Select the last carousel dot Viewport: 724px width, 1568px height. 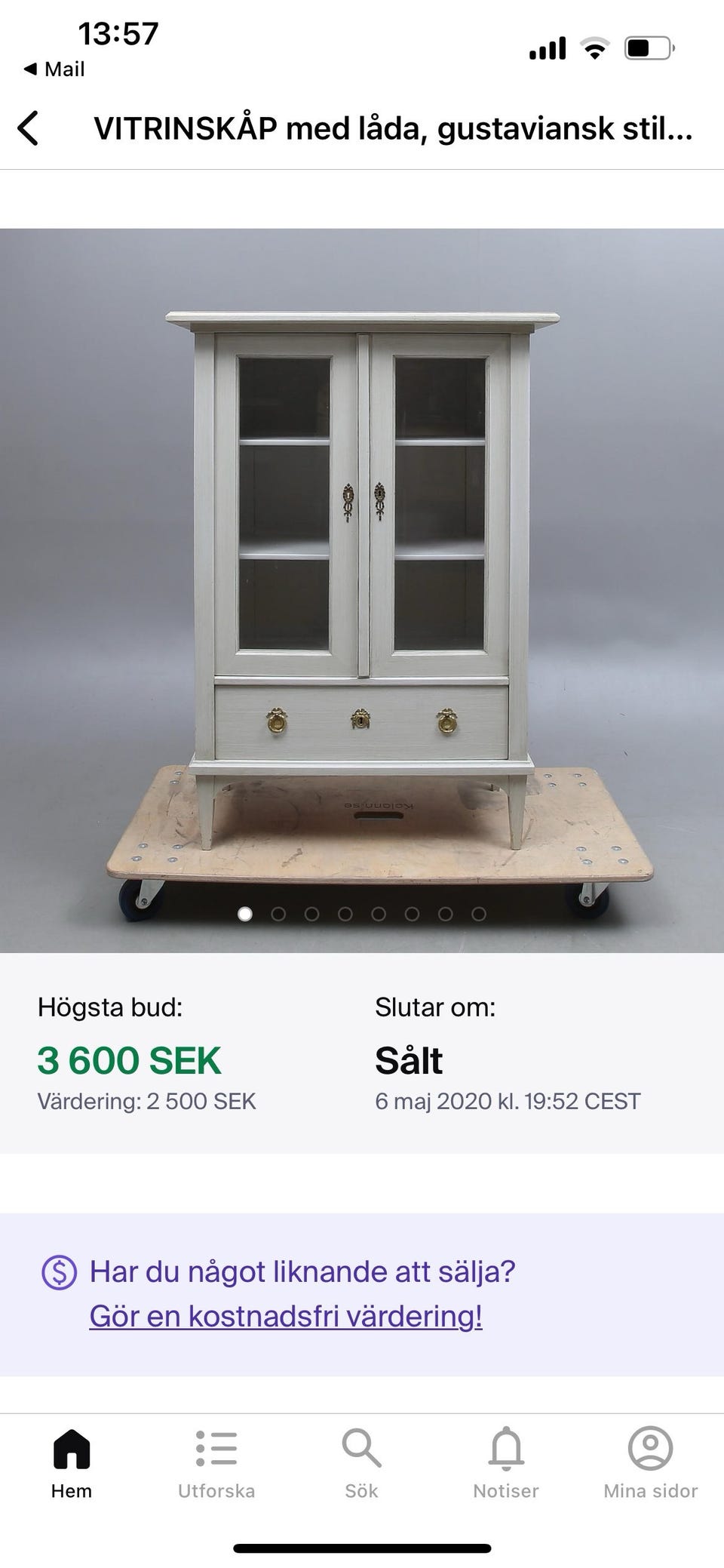[x=478, y=915]
